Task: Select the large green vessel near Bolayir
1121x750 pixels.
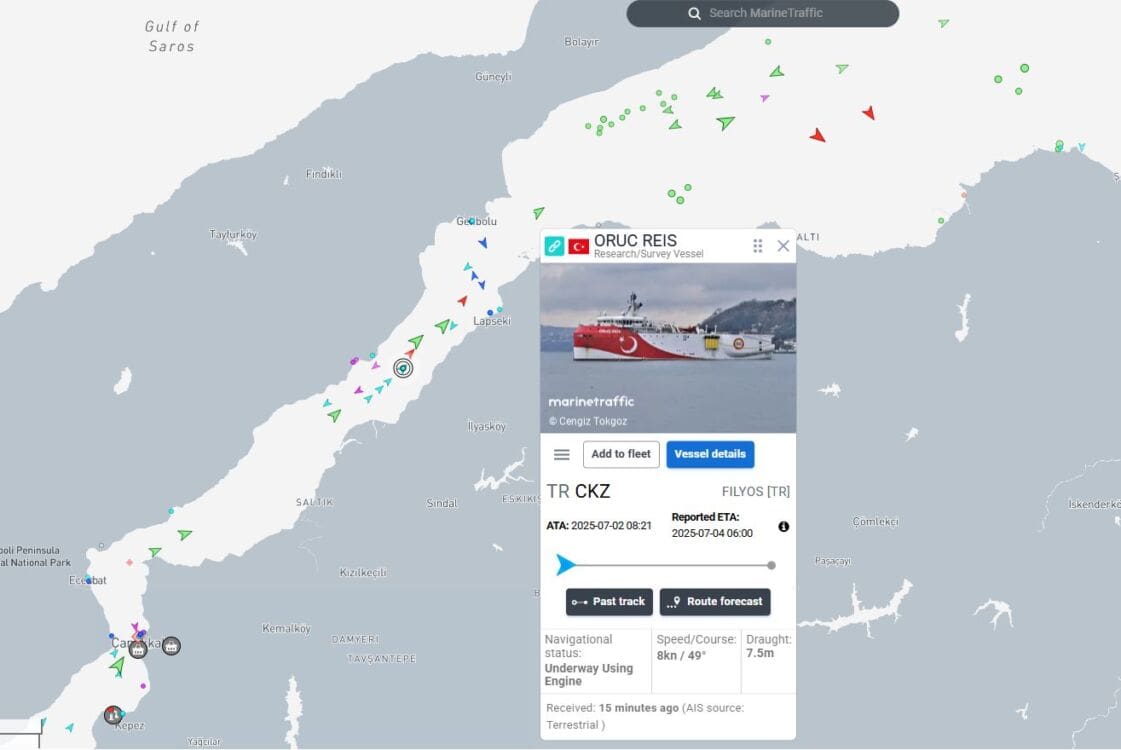Action: pyautogui.click(x=726, y=122)
